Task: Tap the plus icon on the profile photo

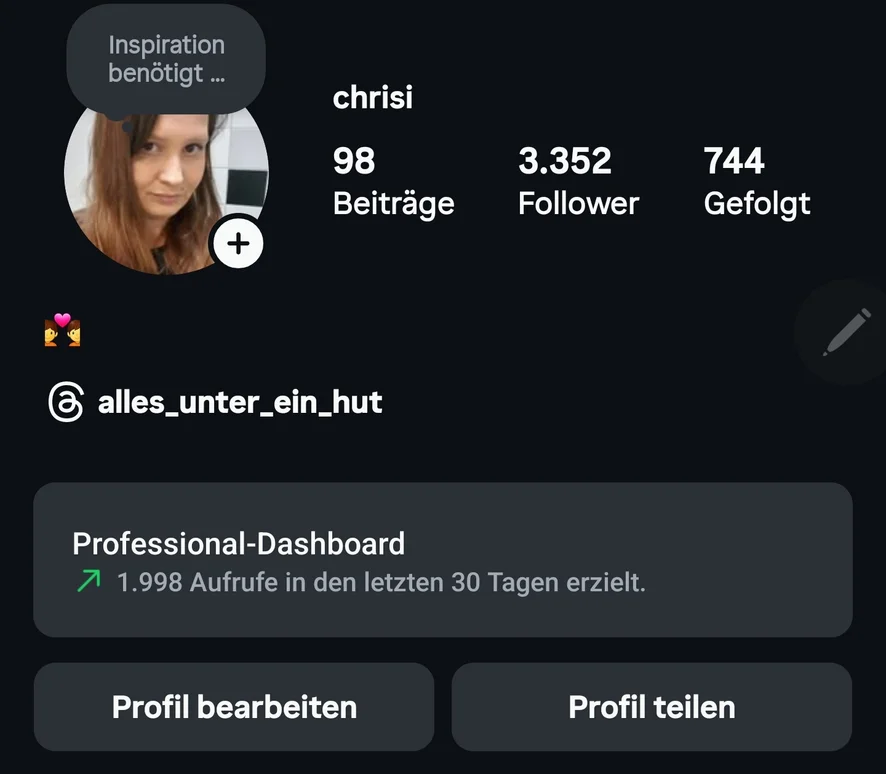Action: [x=238, y=243]
